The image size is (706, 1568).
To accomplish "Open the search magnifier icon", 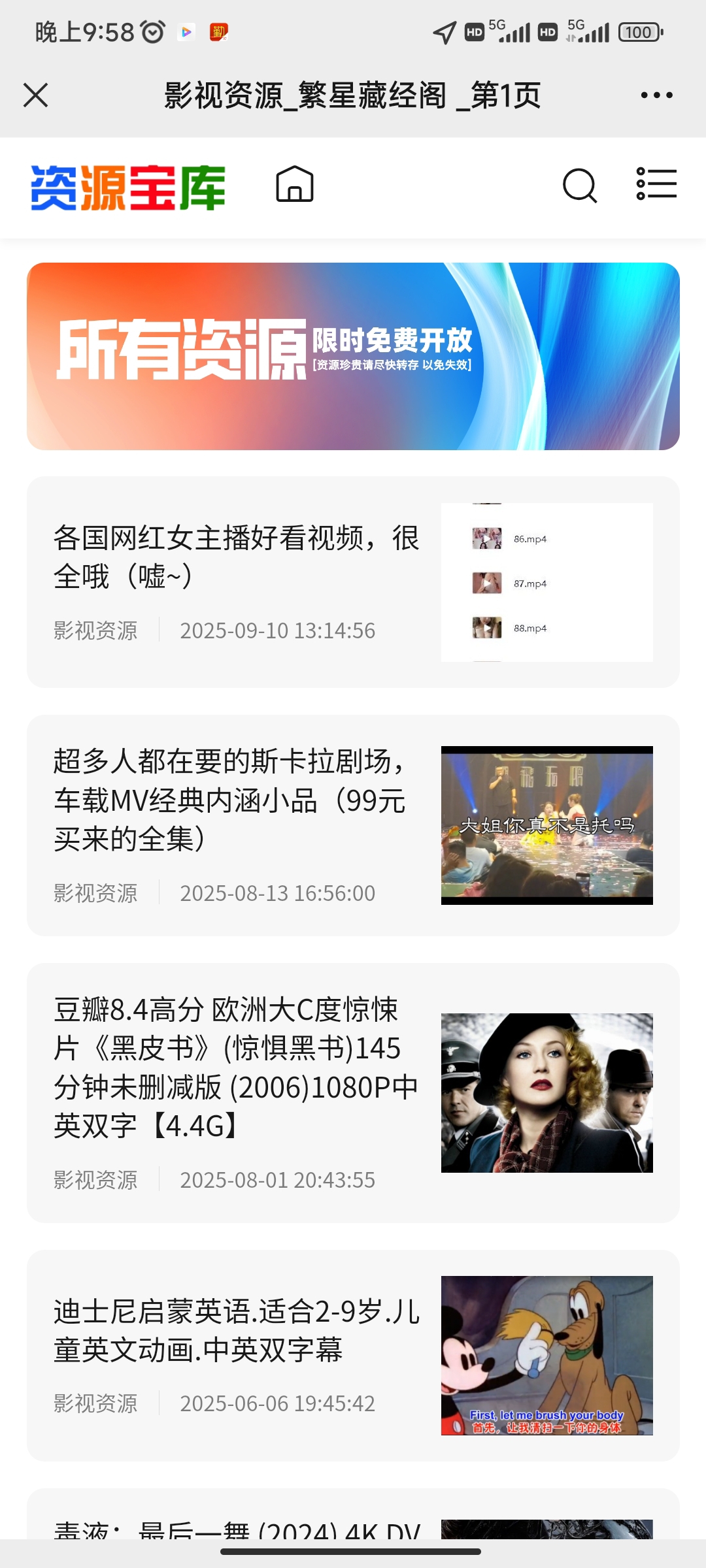I will tap(580, 186).
